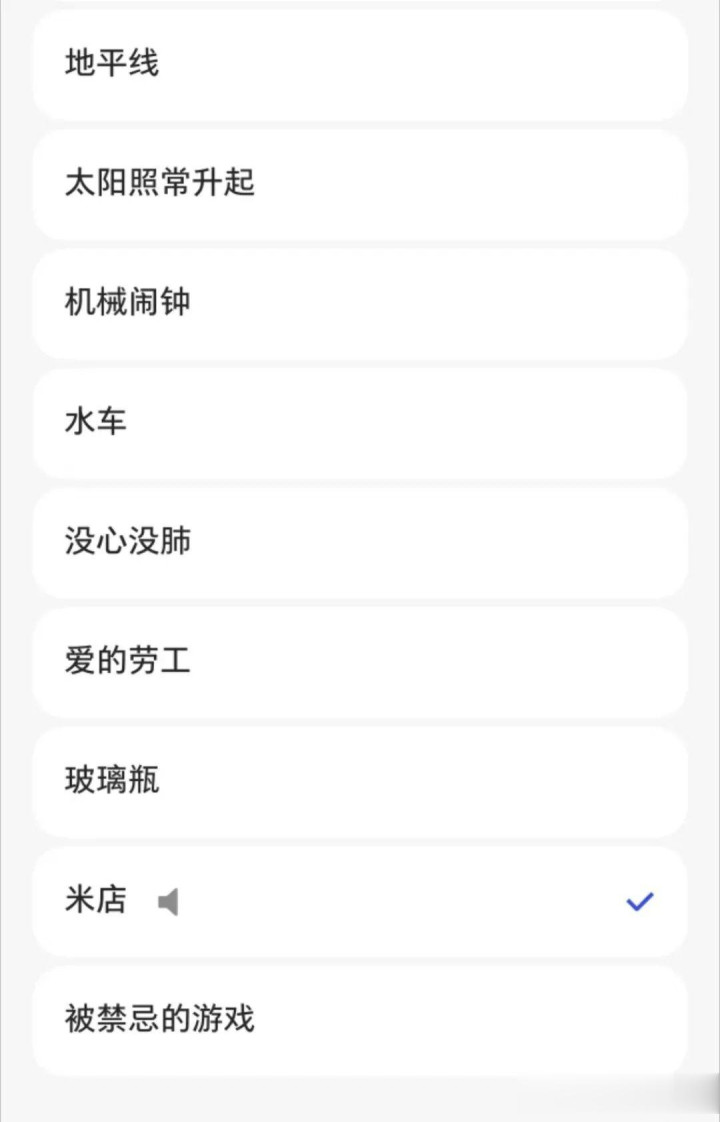Tap the 没心没肺 row

[x=360, y=542]
